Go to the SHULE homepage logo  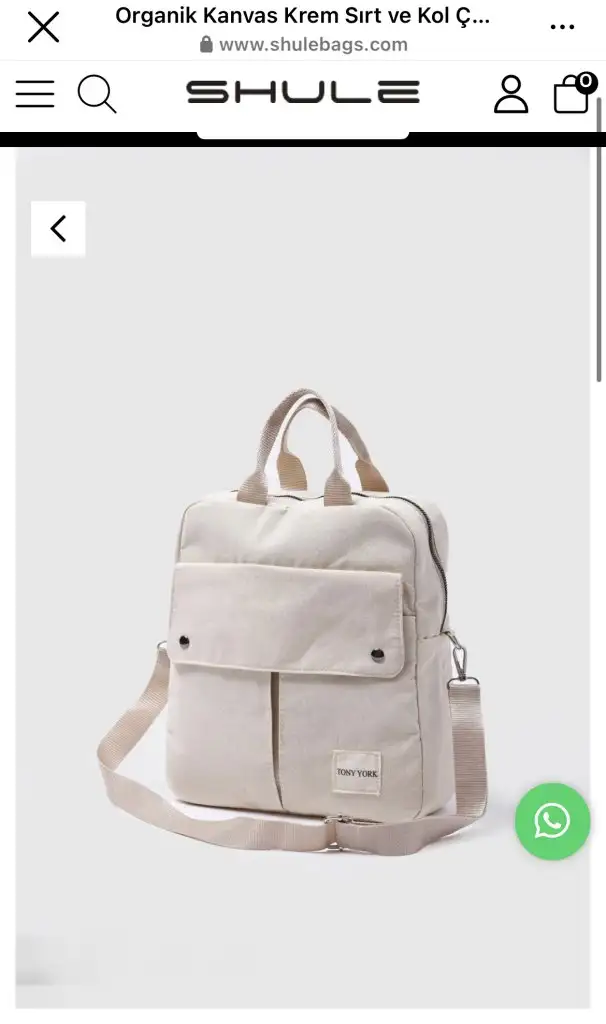coord(303,93)
